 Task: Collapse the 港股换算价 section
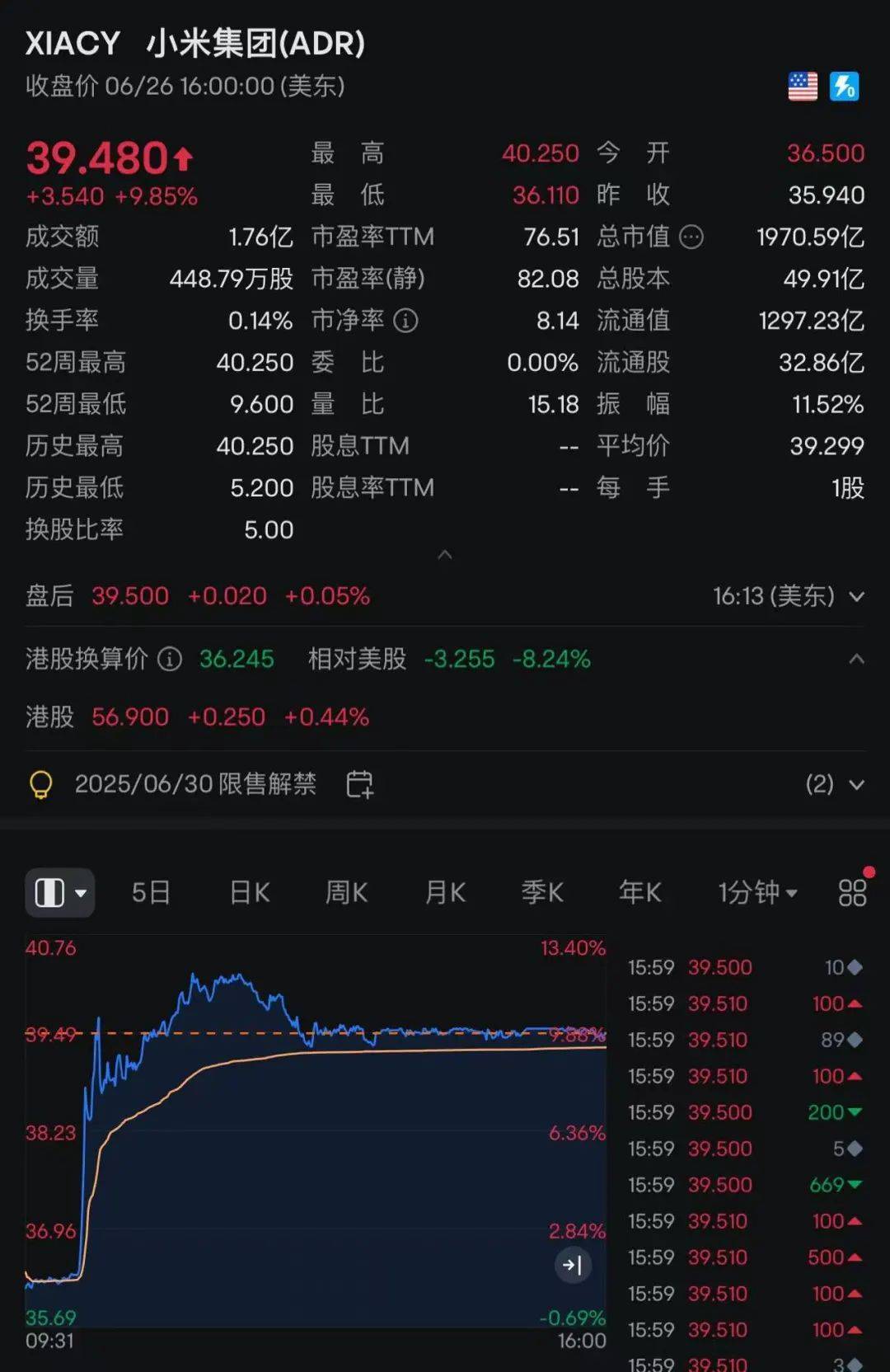[856, 659]
